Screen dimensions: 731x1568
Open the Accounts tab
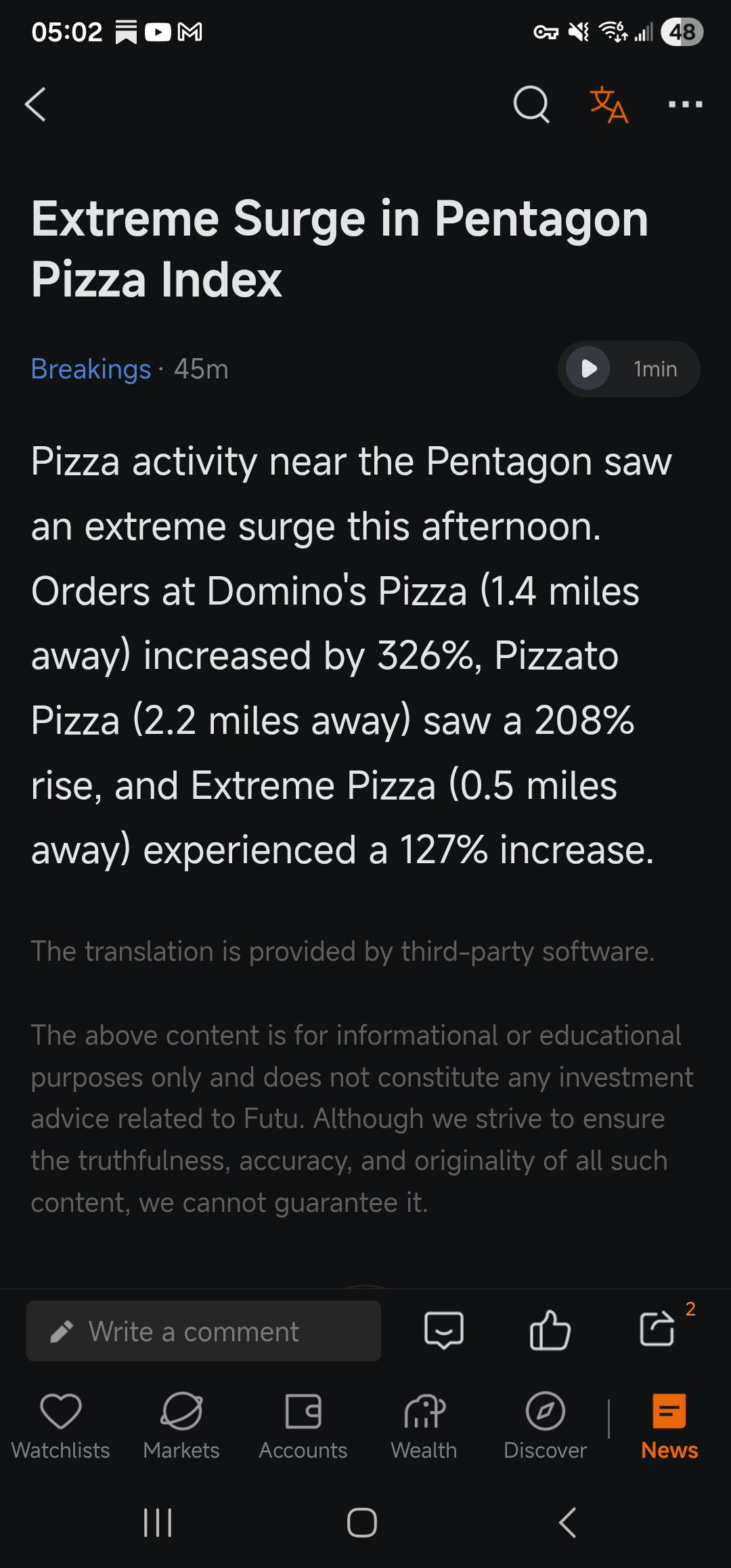point(303,1425)
